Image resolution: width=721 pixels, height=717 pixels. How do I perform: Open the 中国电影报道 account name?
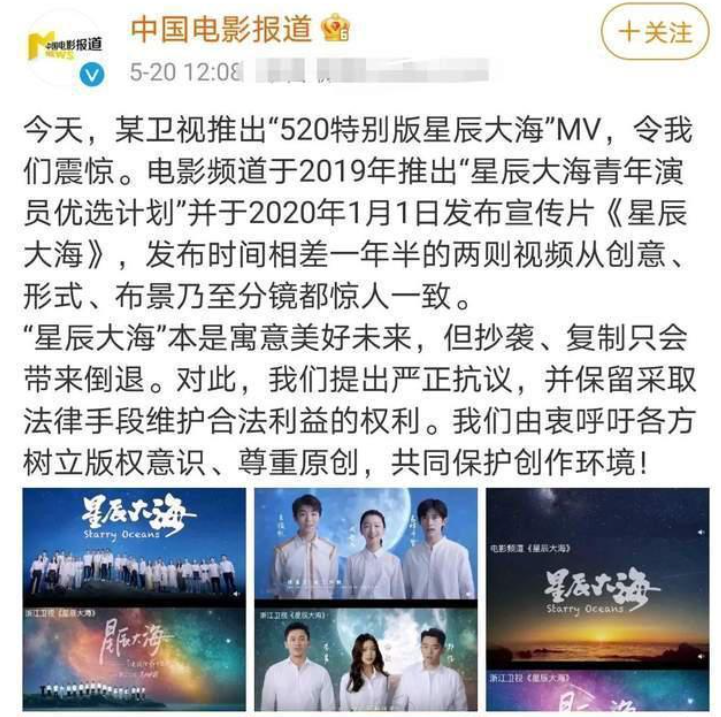(221, 29)
